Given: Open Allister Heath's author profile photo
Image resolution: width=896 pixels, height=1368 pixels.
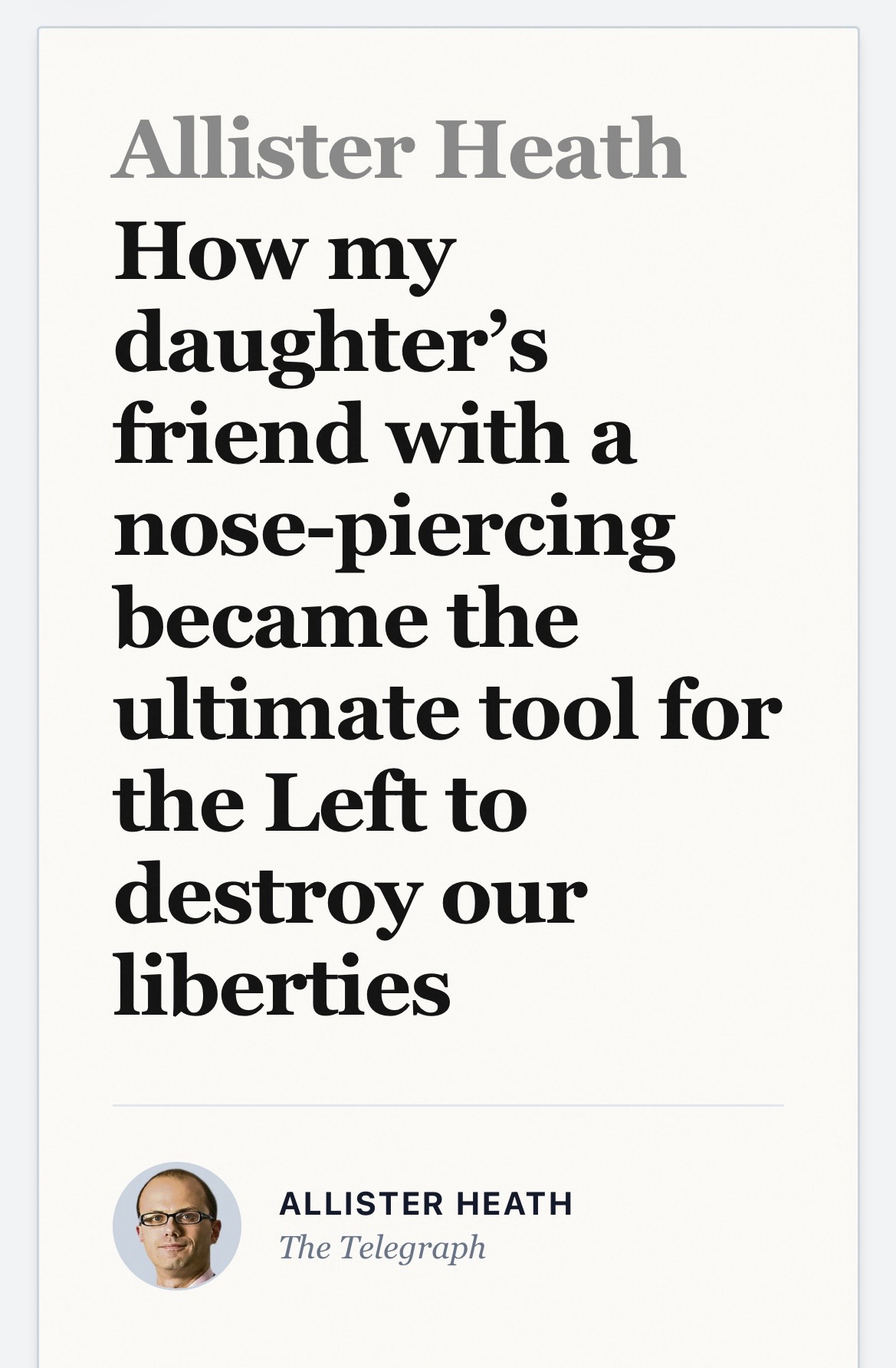Looking at the screenshot, I should pyautogui.click(x=177, y=1225).
